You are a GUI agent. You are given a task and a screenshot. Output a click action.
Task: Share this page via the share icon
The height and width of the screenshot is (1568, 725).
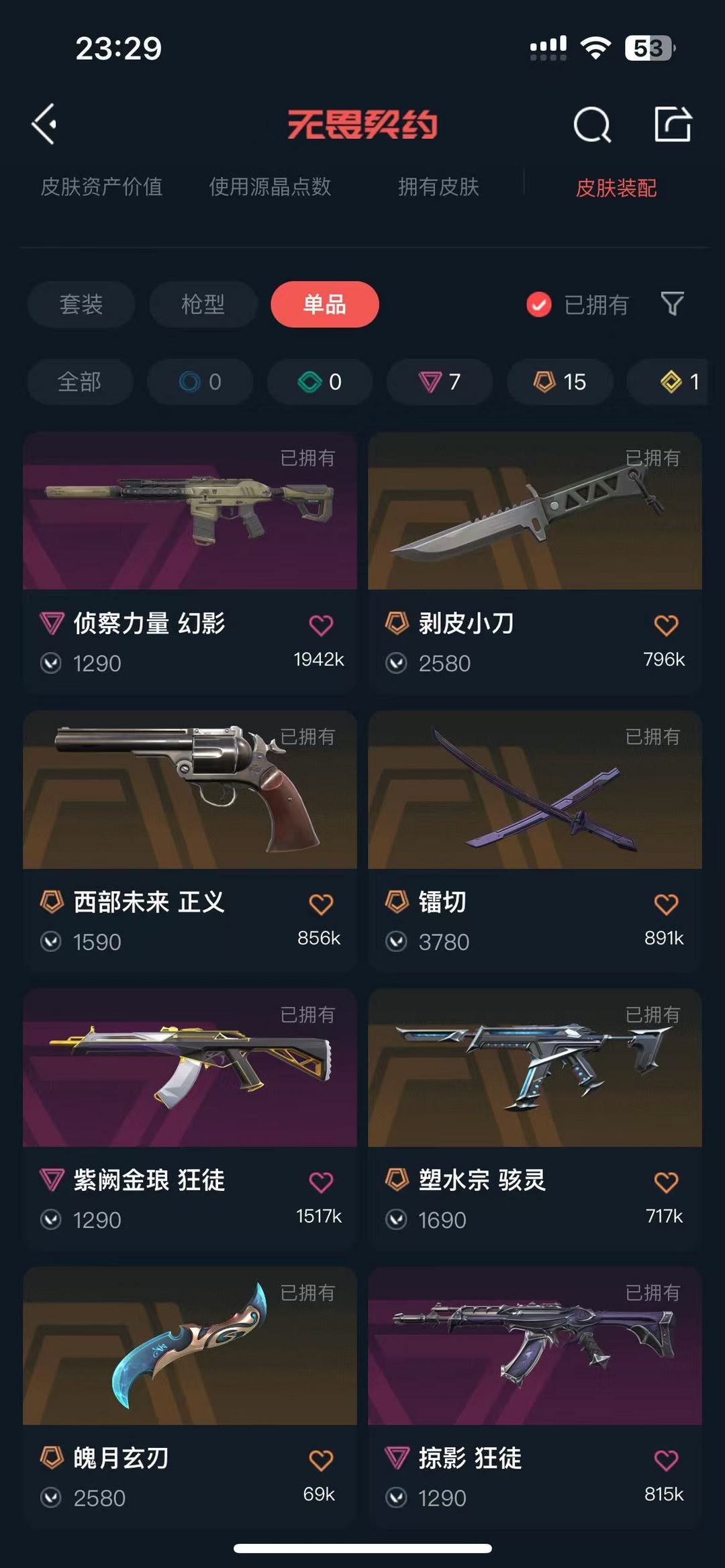(x=673, y=124)
